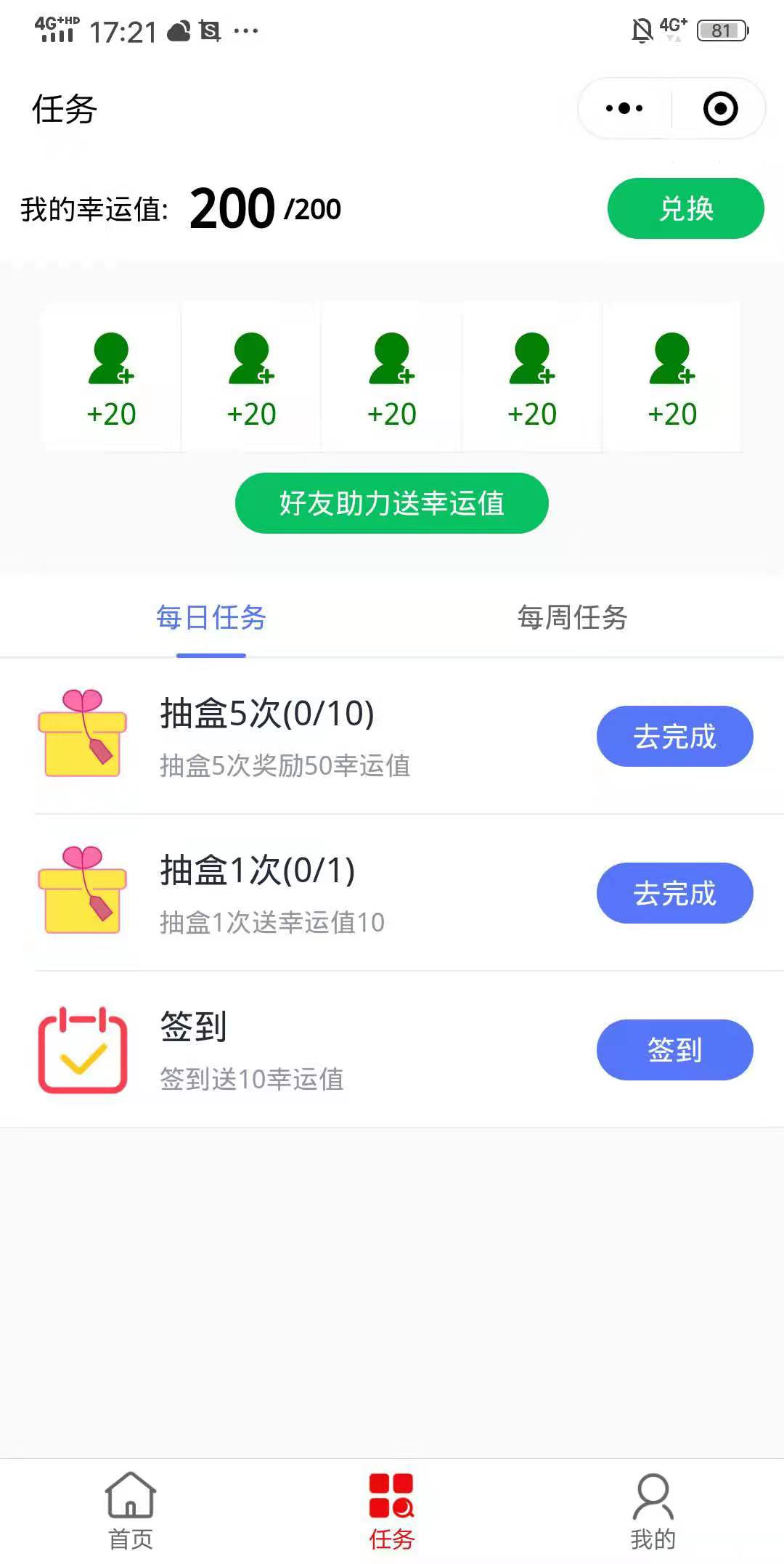
Task: Open the mini program overflow menu
Action: coord(624,109)
